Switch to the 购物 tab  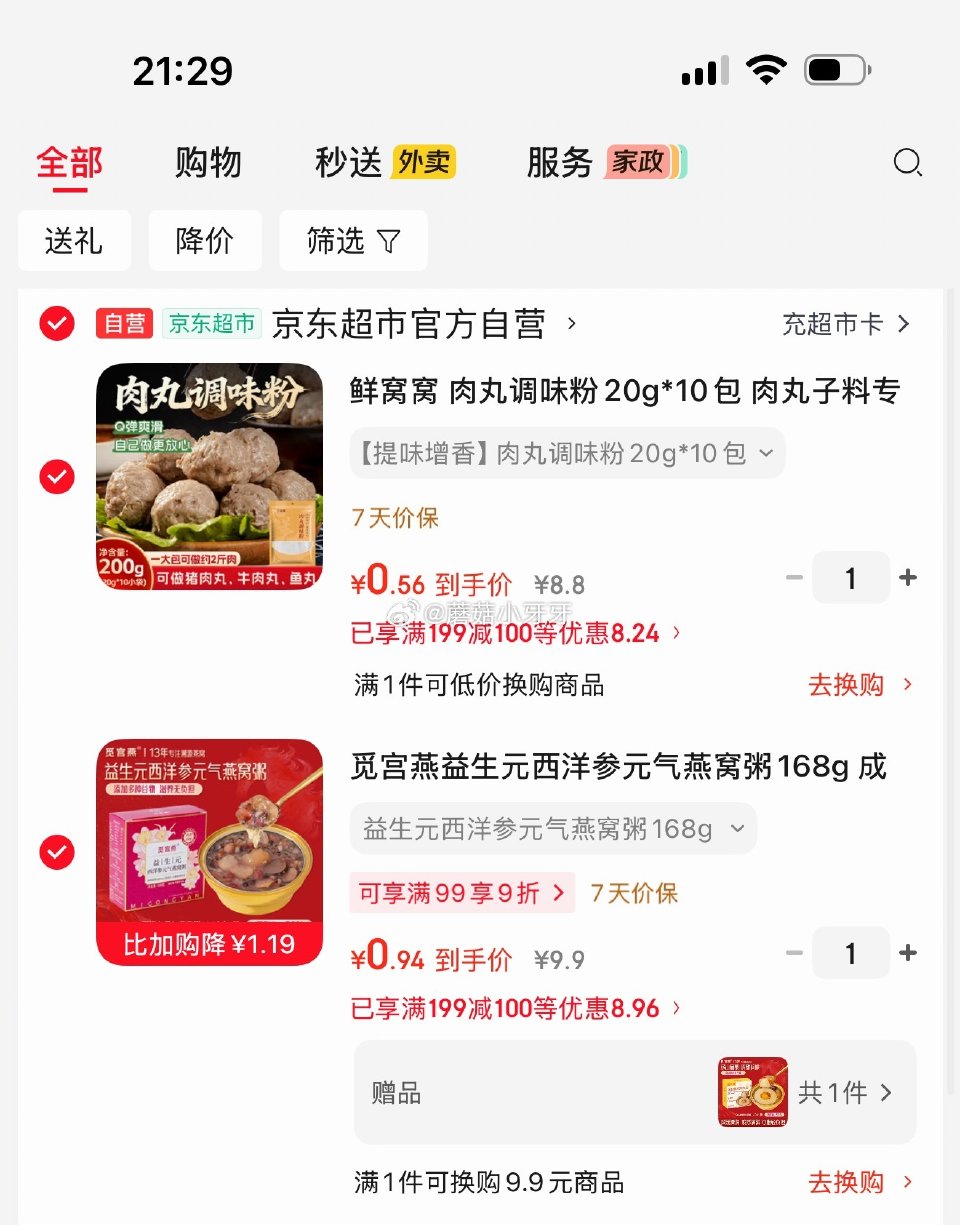click(x=207, y=162)
